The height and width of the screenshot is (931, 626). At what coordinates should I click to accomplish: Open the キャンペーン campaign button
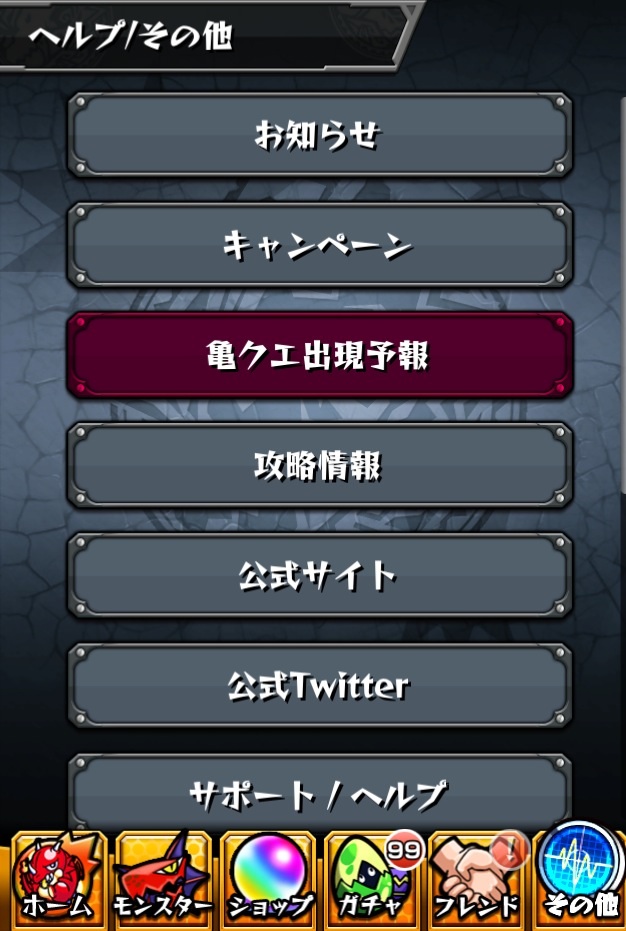319,245
